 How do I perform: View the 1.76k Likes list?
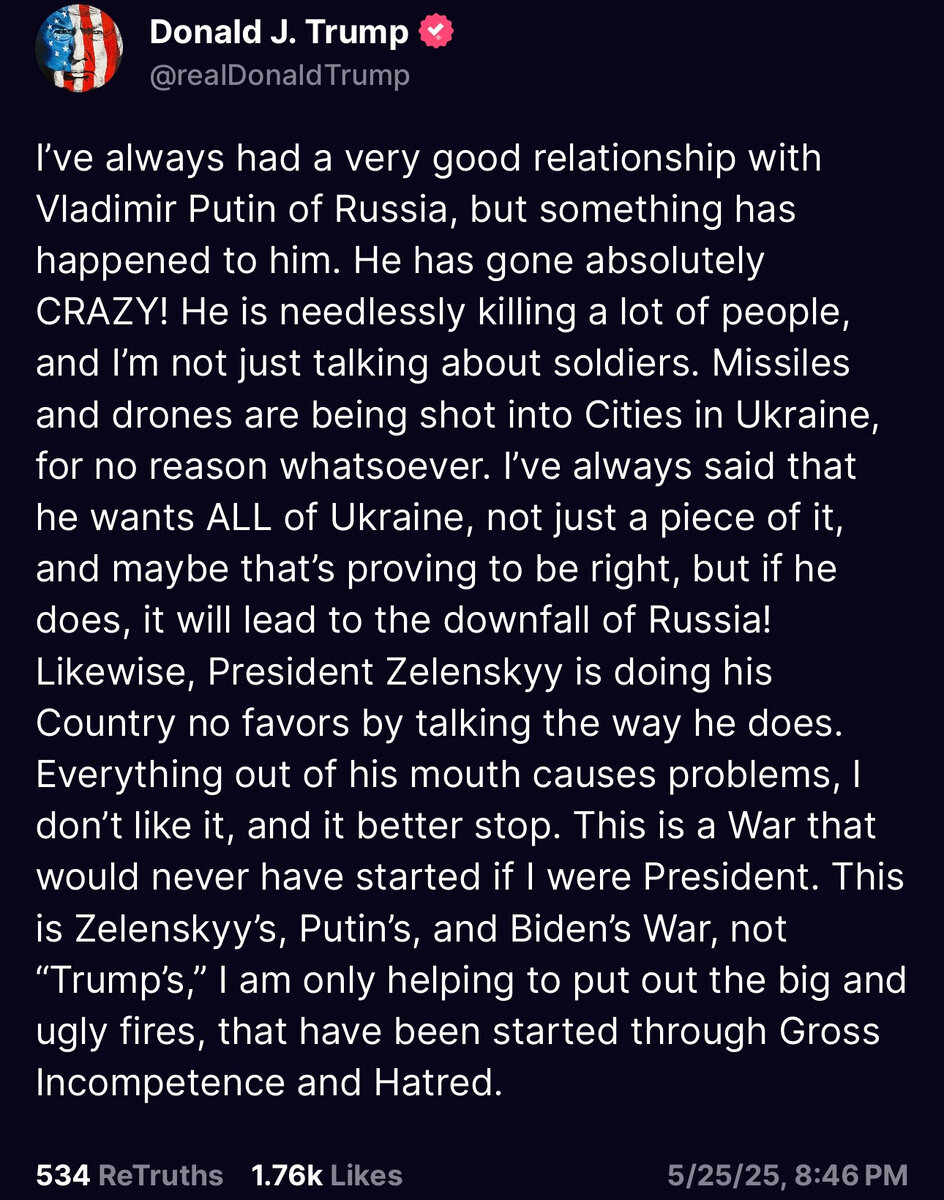(325, 1174)
